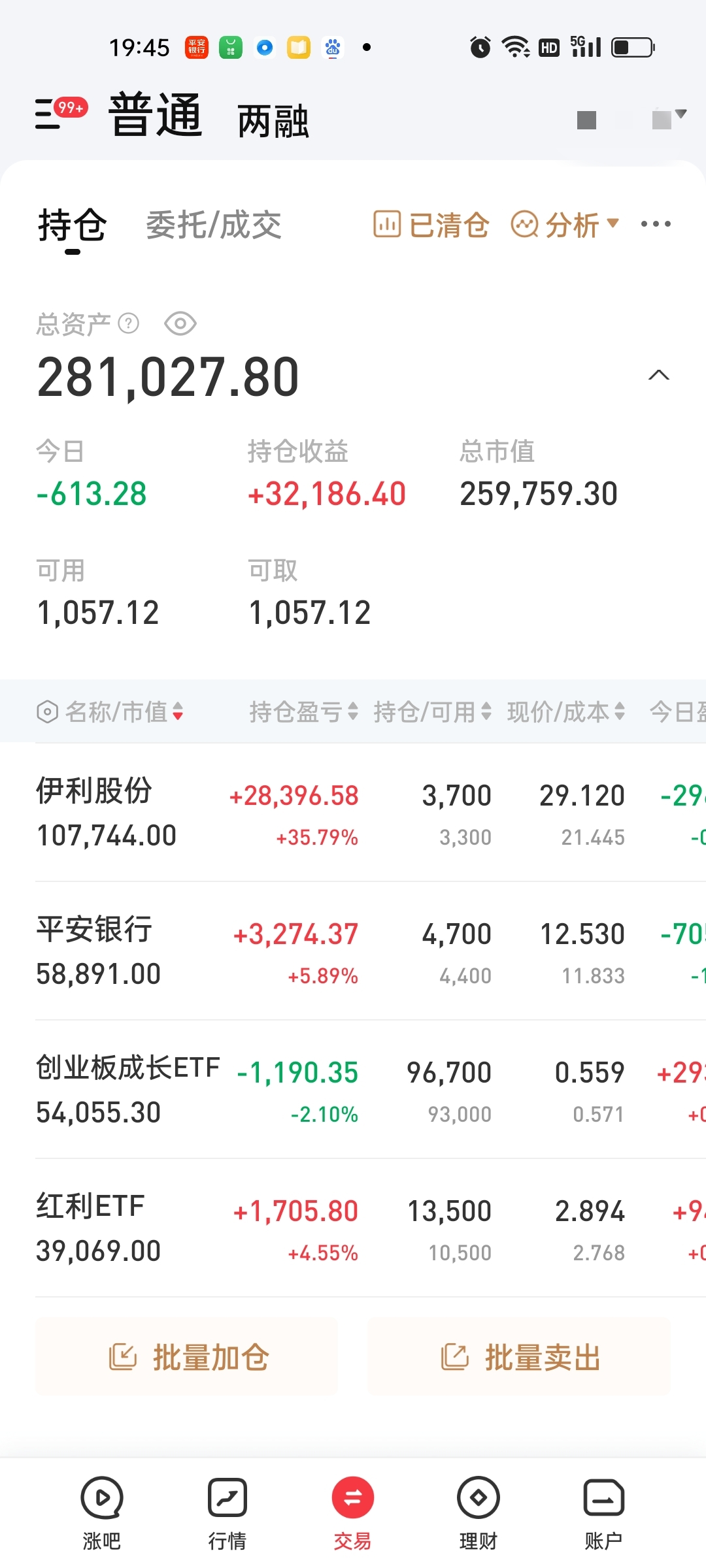
Task: Hide the total assets with the eye icon
Action: pyautogui.click(x=180, y=323)
